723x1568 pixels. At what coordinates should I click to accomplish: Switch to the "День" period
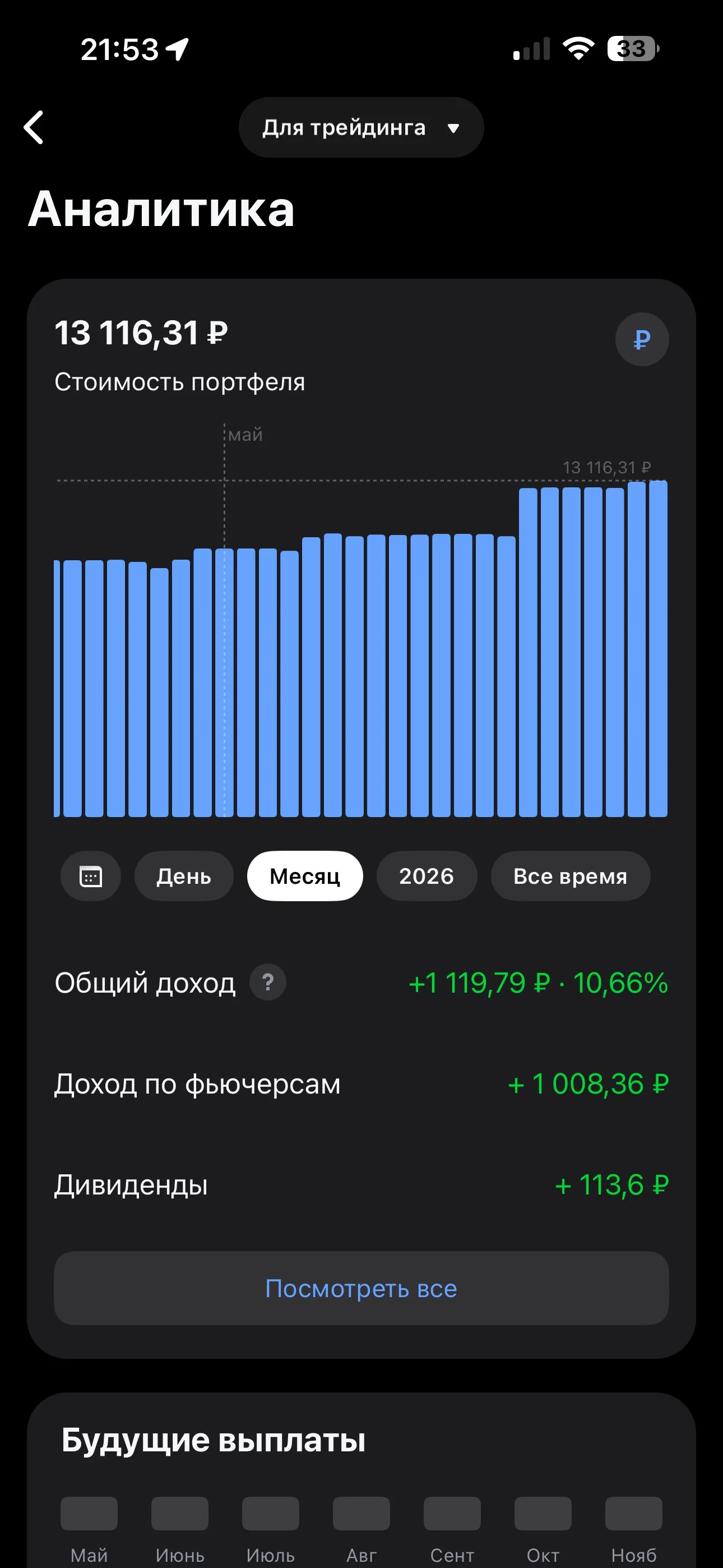(184, 876)
